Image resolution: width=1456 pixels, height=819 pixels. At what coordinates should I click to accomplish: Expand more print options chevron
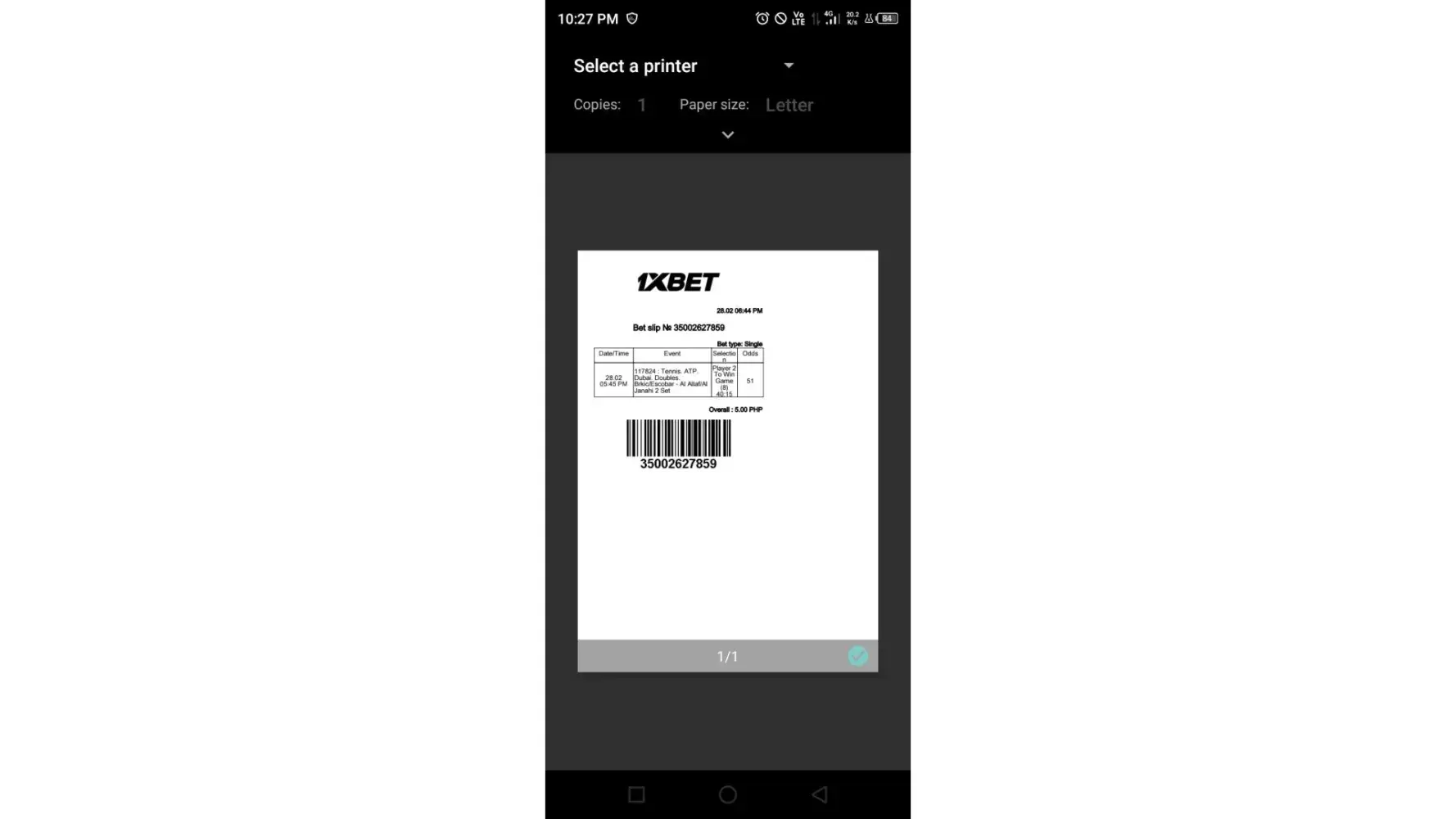pos(727,134)
